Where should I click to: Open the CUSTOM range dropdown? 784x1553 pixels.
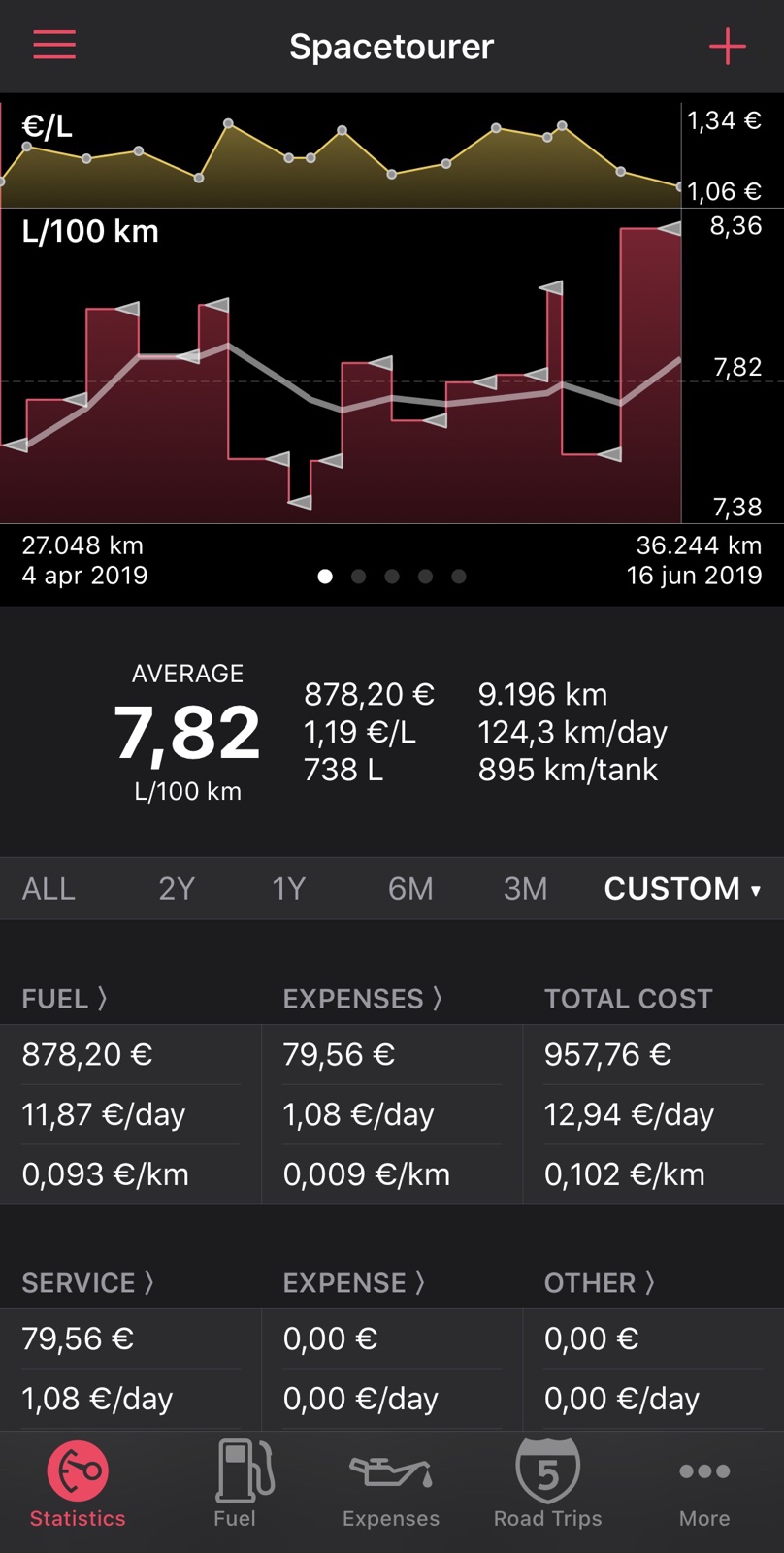click(681, 888)
